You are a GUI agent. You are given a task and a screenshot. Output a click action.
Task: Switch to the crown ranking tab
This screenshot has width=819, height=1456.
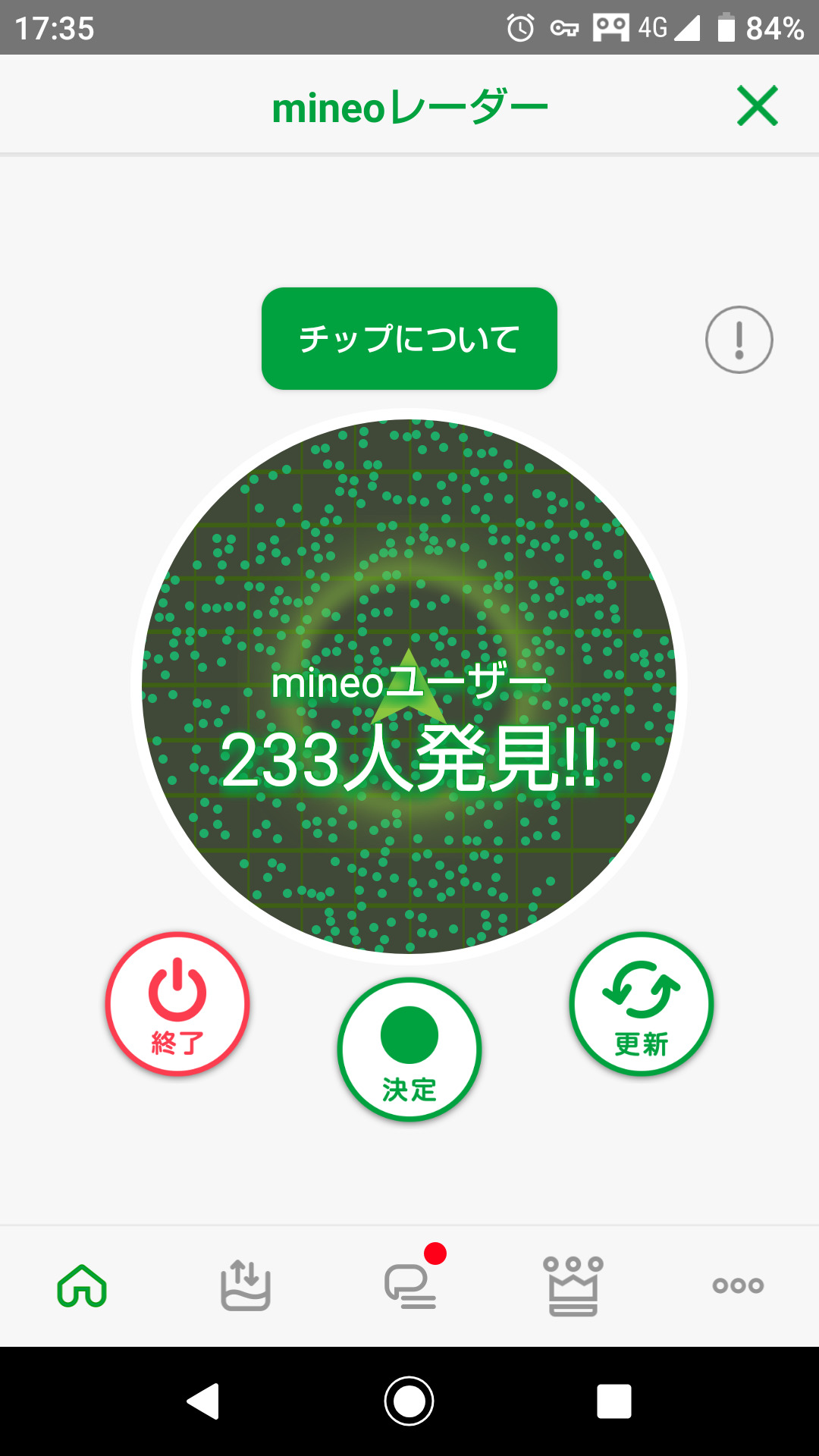(x=573, y=1285)
